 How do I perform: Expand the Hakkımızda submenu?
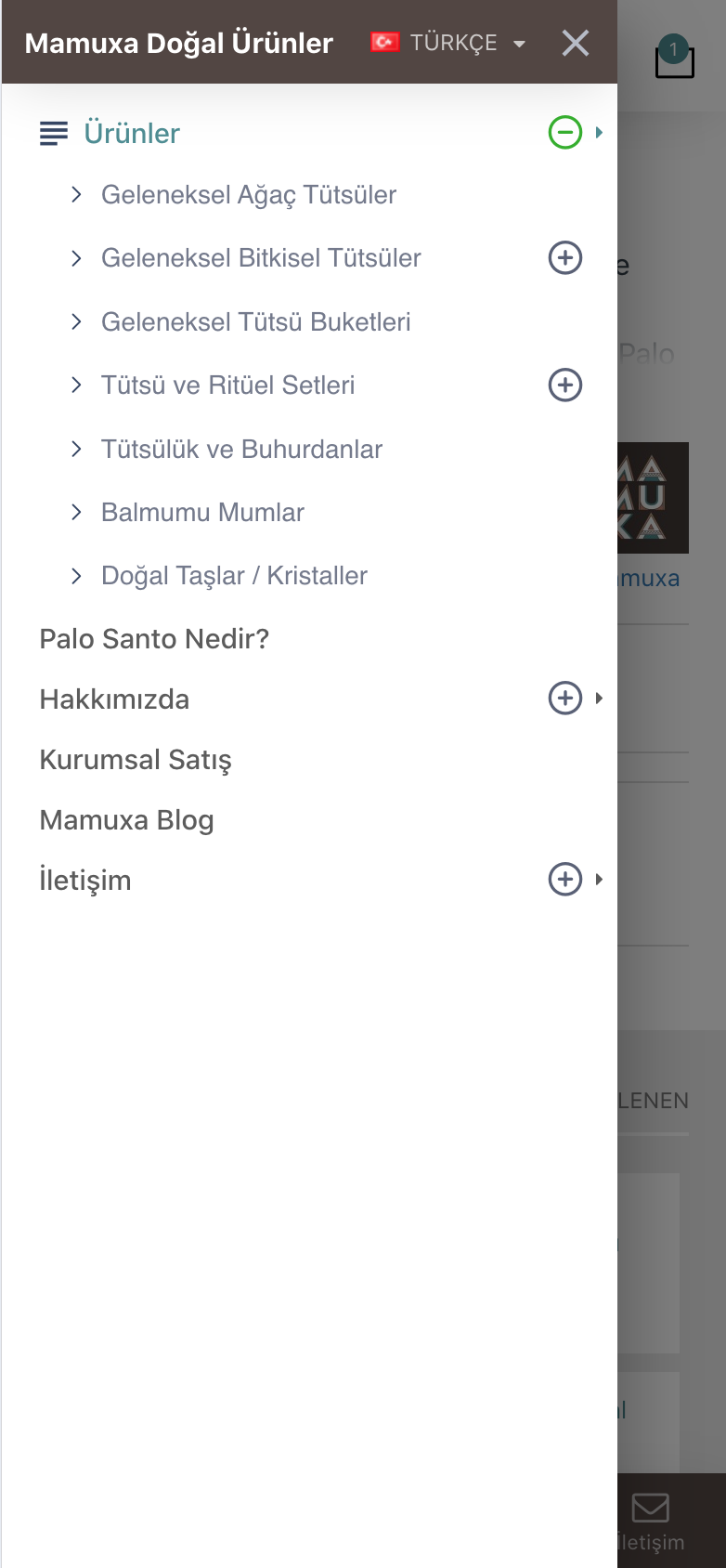(x=565, y=698)
